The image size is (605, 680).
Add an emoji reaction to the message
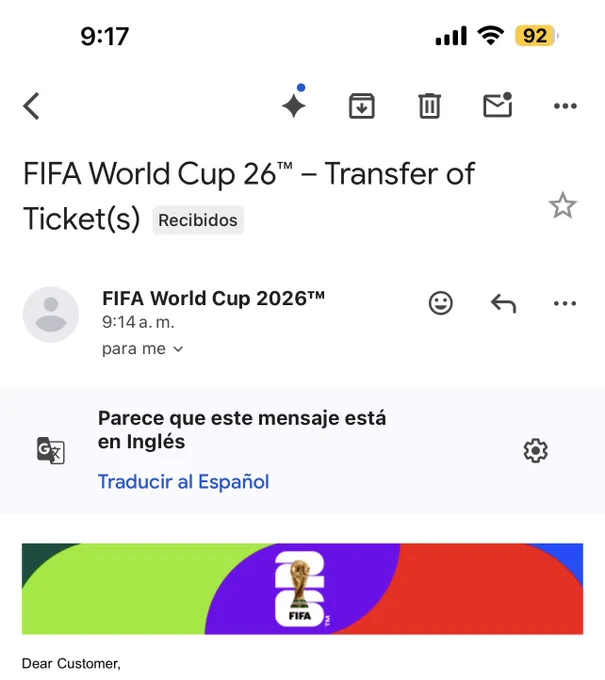pyautogui.click(x=441, y=303)
